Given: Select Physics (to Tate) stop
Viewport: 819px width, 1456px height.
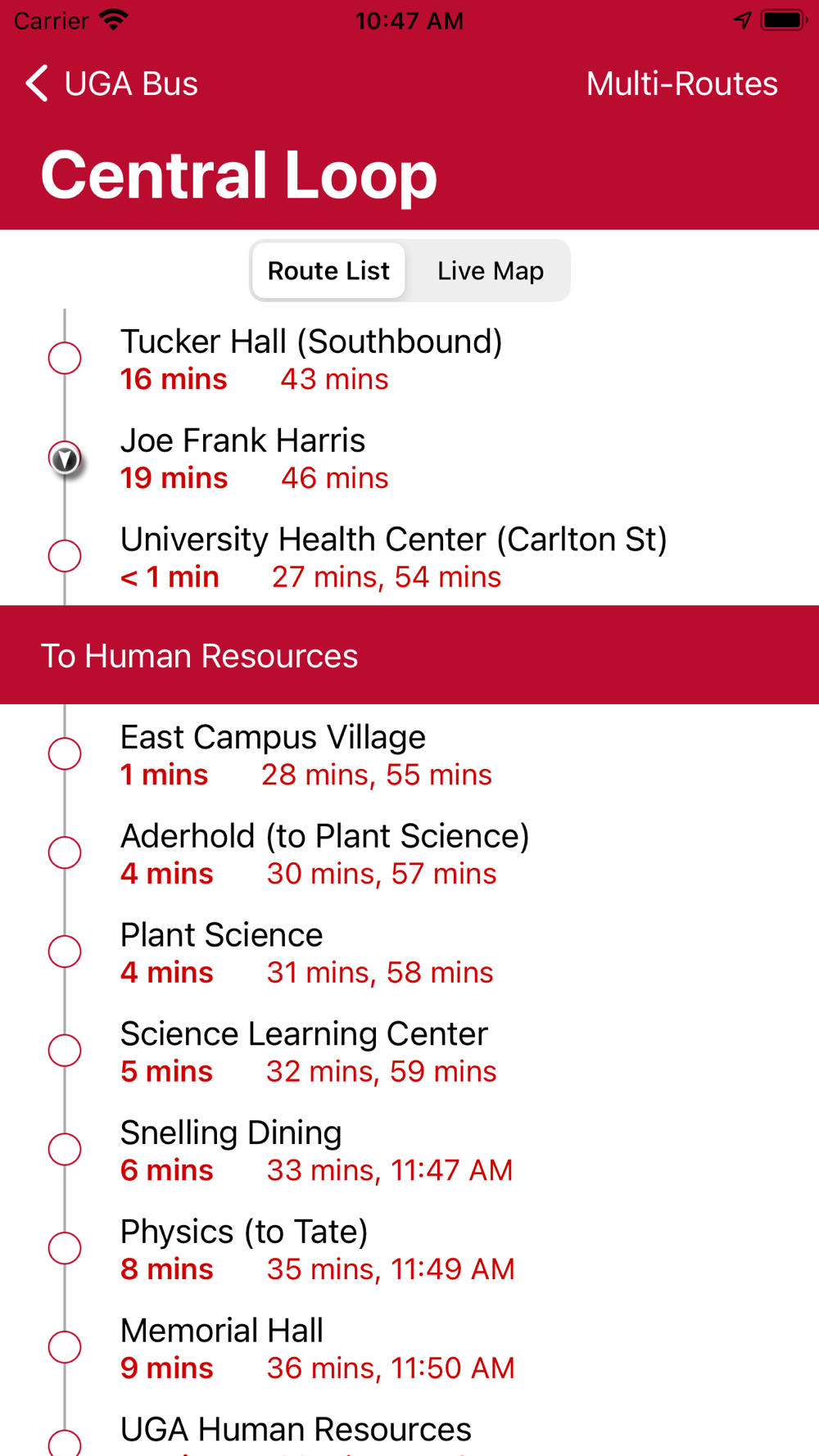Looking at the screenshot, I should click(409, 1250).
